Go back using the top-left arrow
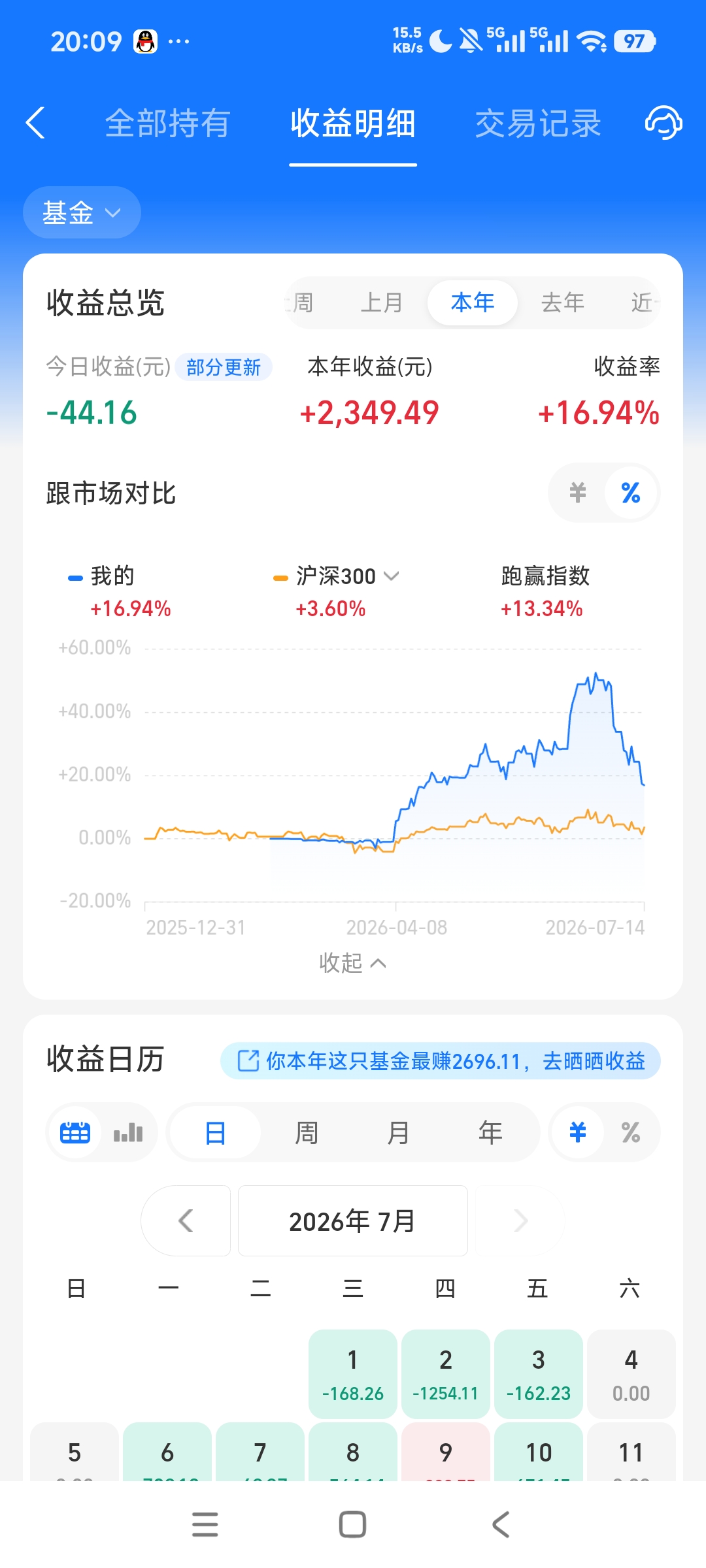 pos(35,123)
